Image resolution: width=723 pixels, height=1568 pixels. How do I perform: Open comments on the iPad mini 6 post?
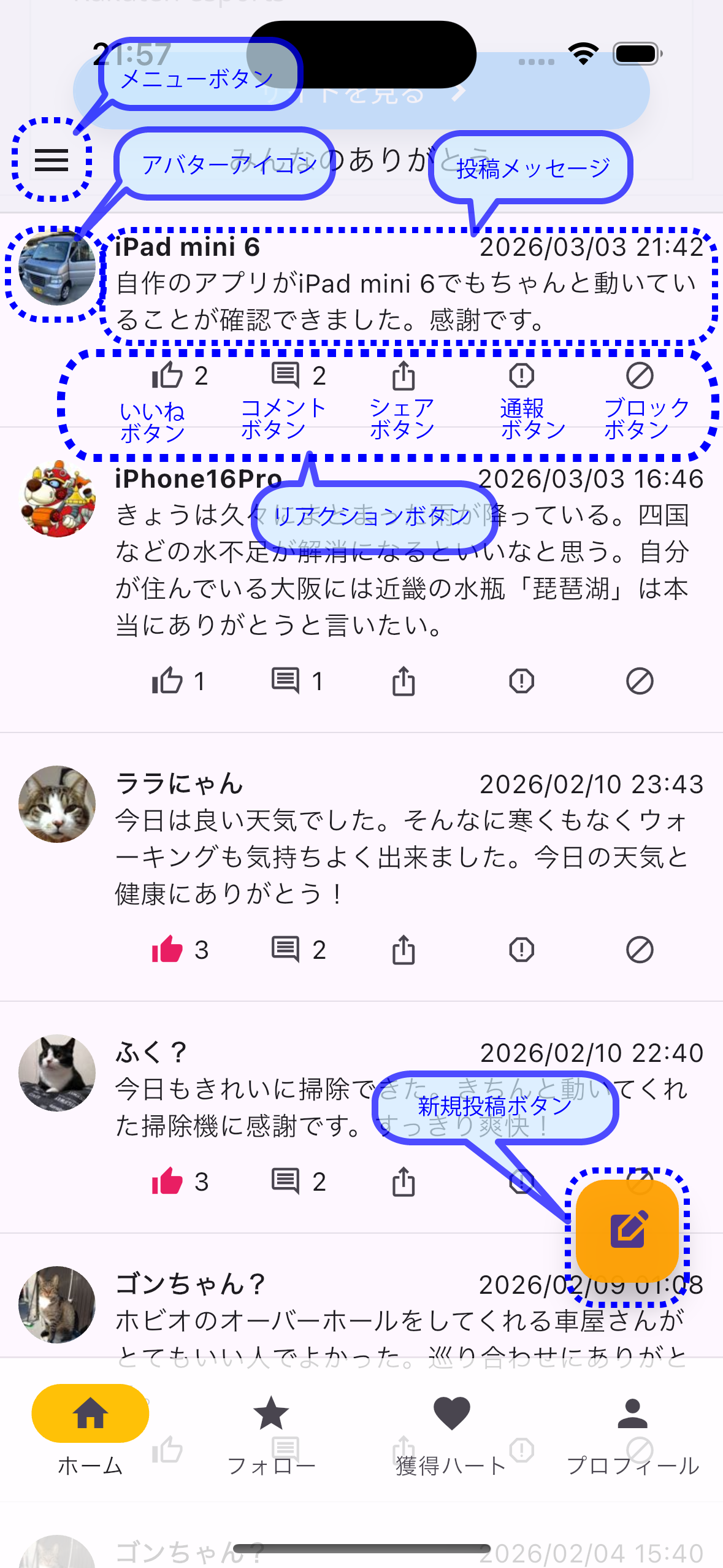[x=285, y=374]
